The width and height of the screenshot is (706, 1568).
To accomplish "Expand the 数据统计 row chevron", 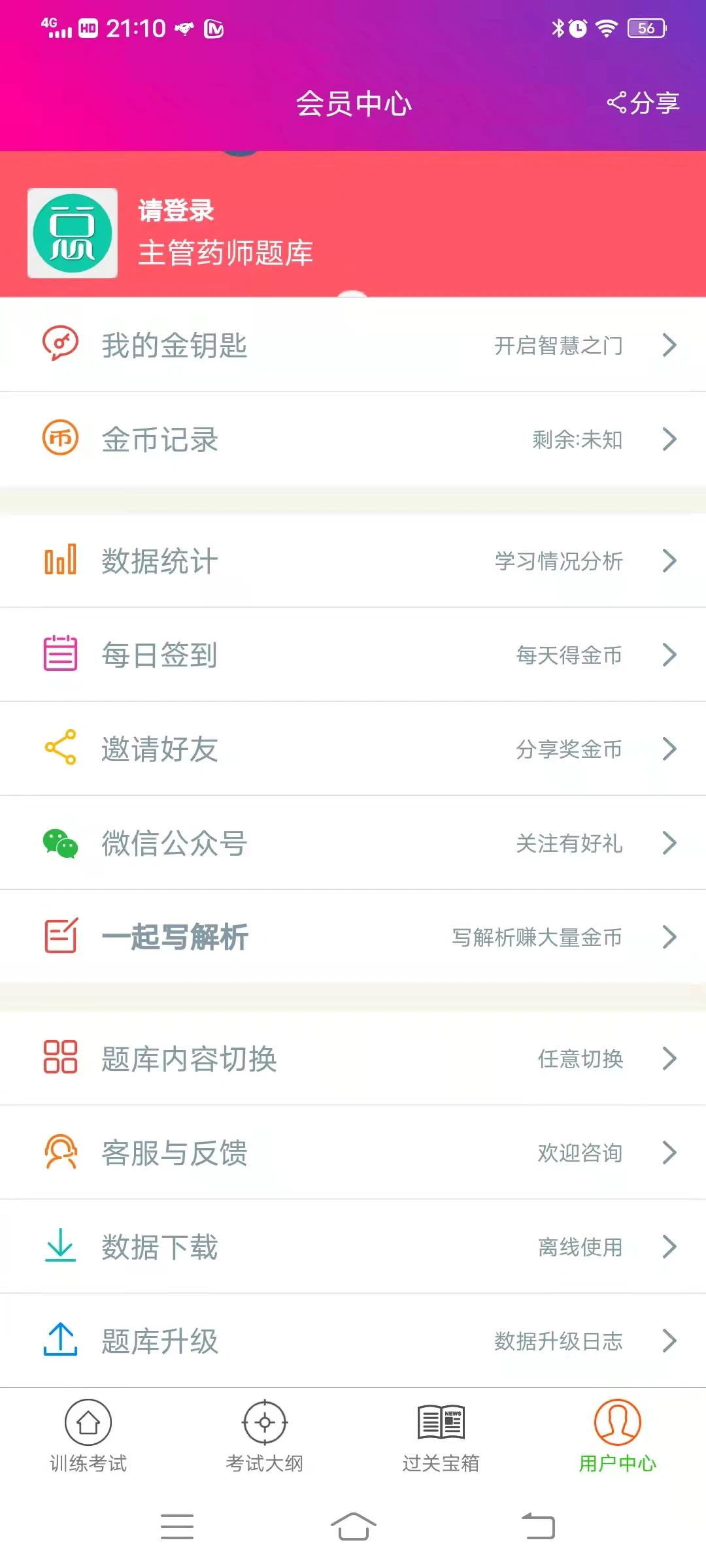I will pos(669,561).
